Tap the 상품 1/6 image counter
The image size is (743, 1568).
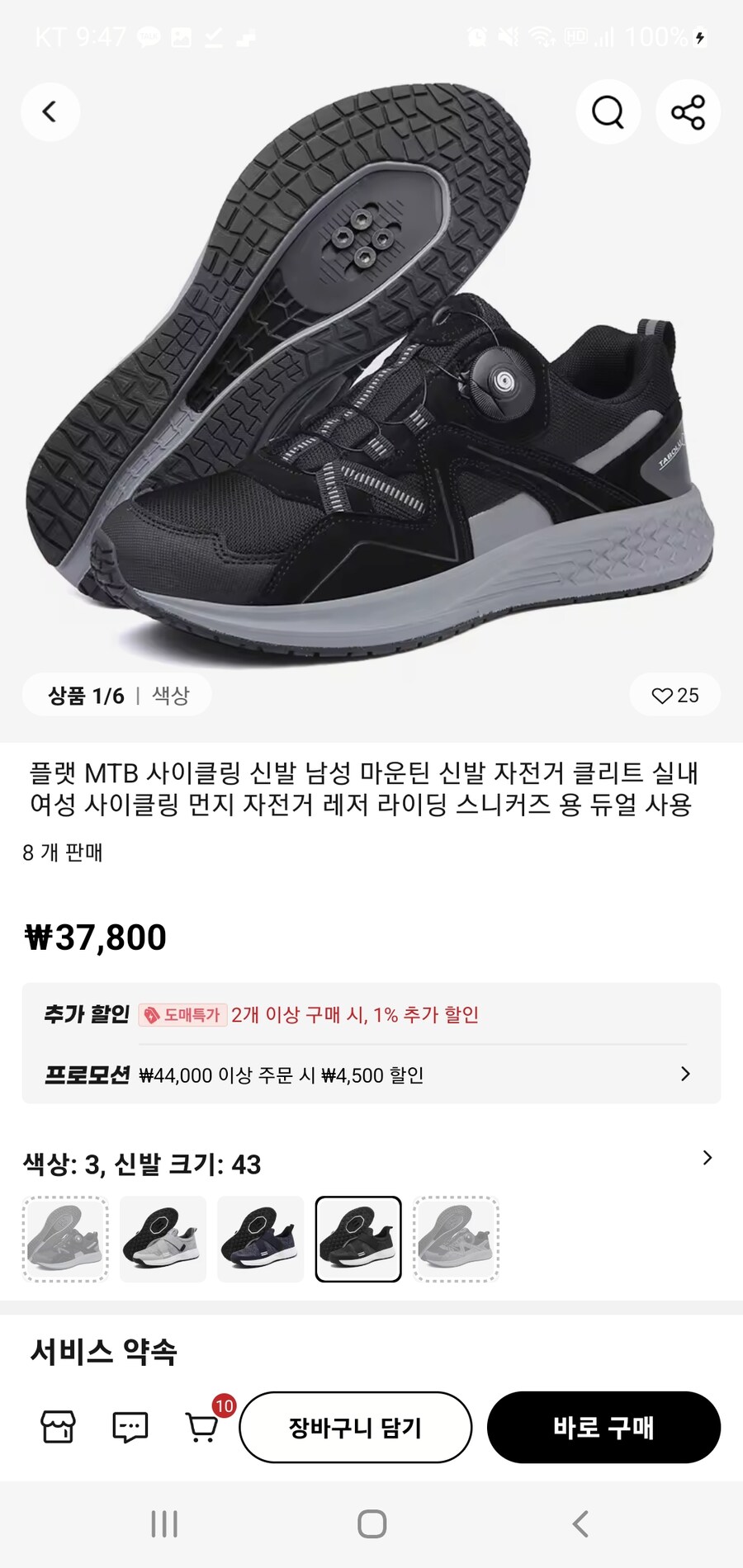pos(86,695)
